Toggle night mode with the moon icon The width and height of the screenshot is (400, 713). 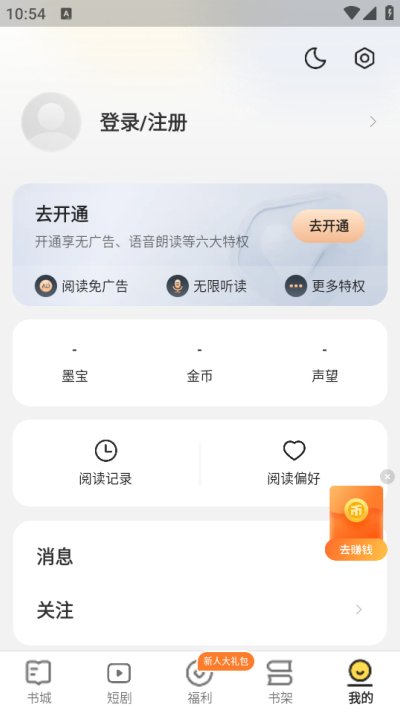point(315,59)
